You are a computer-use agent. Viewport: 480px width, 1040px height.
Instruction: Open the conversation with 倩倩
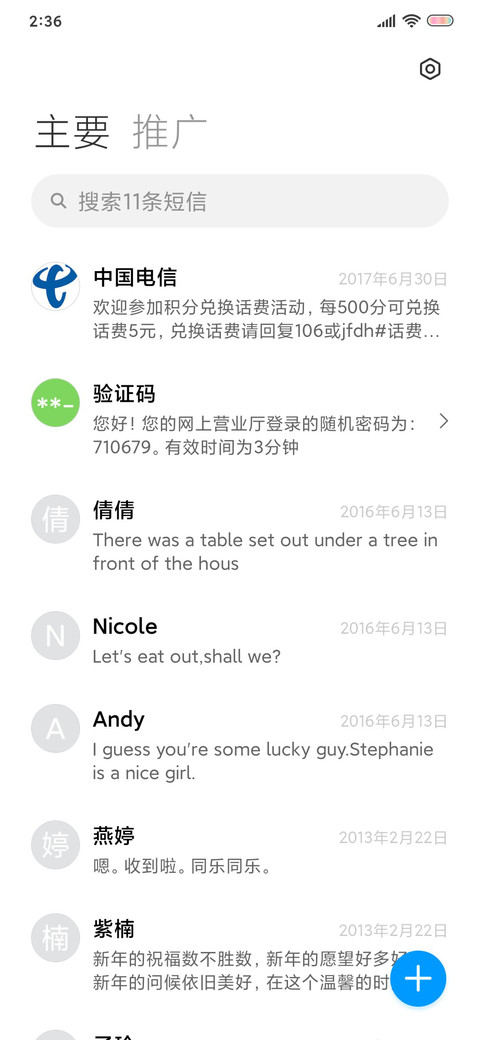[240, 537]
